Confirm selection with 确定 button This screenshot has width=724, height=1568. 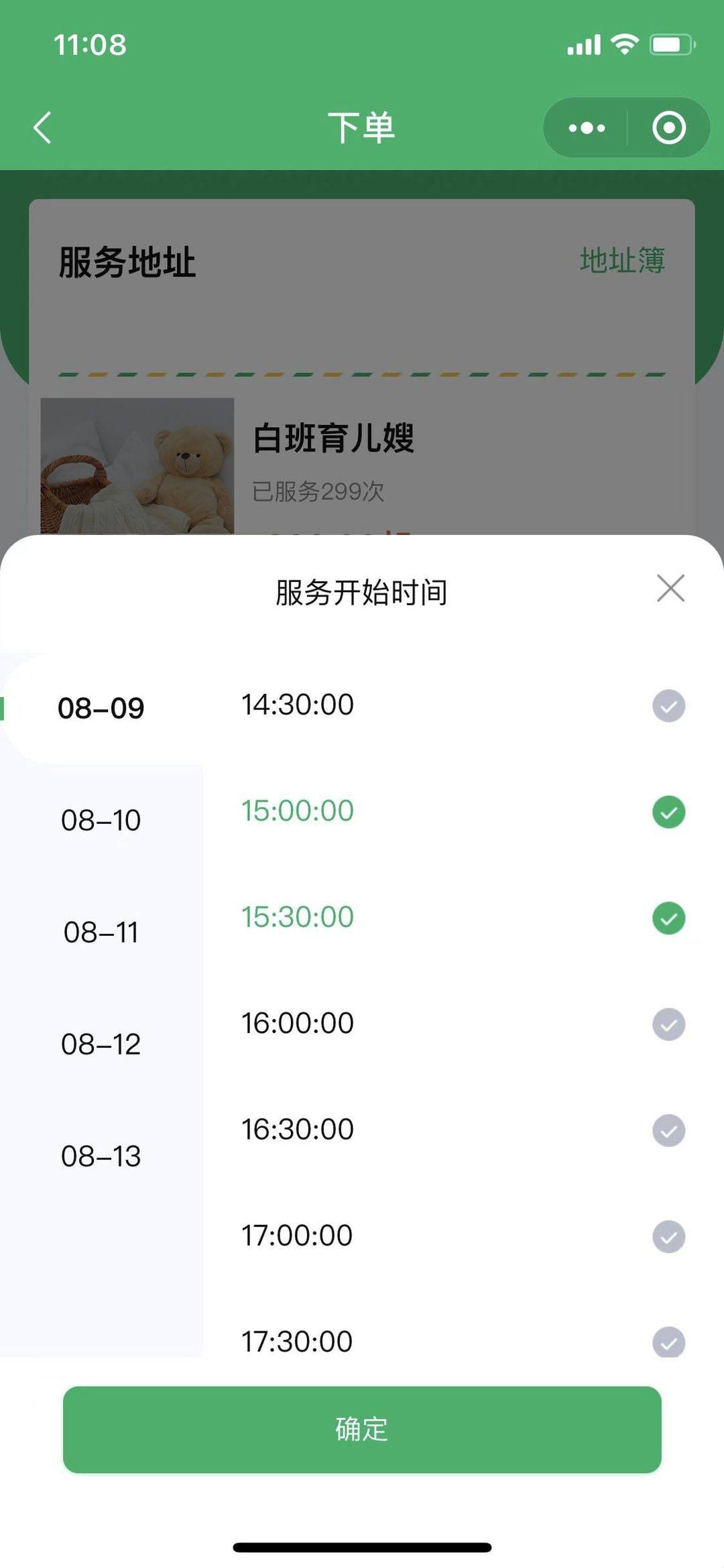362,1429
